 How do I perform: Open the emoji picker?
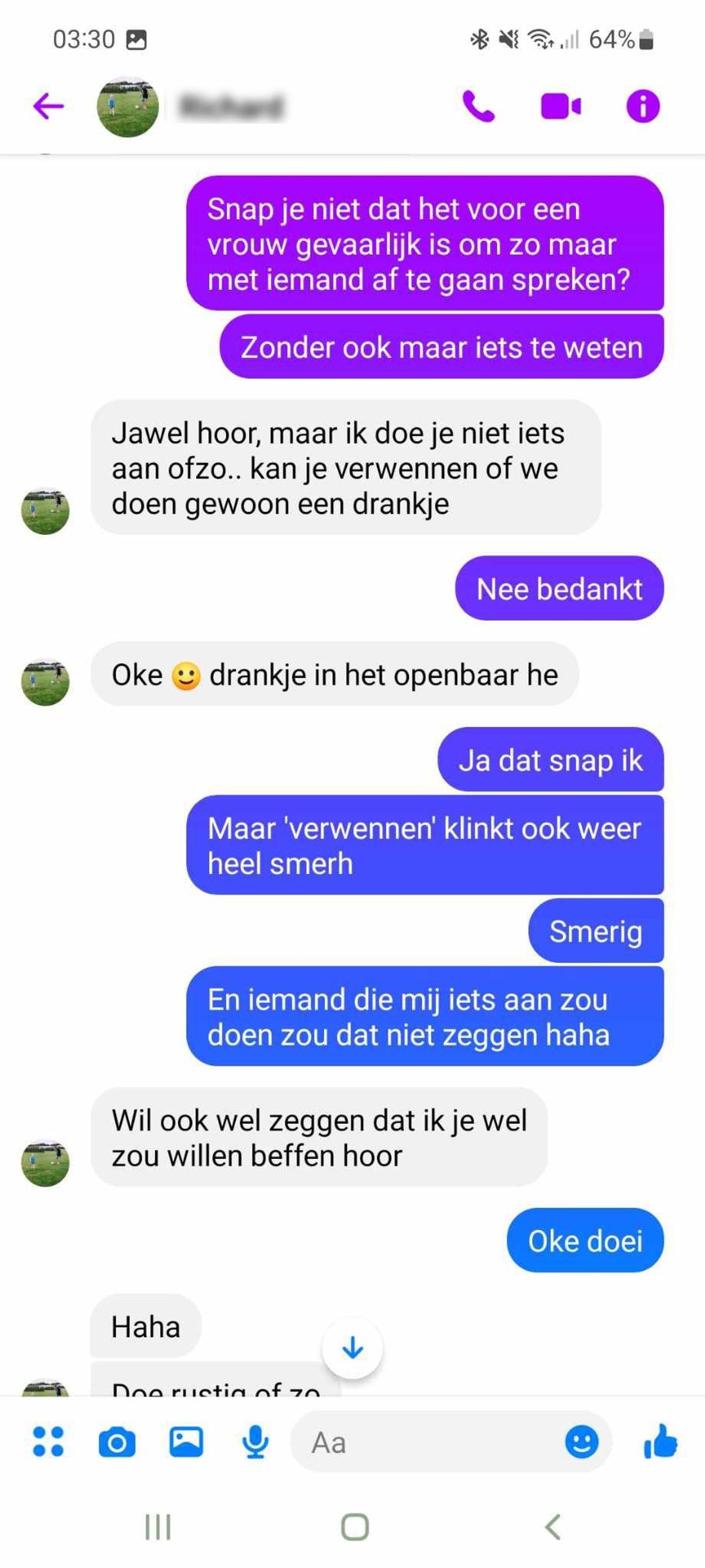pyautogui.click(x=582, y=1442)
